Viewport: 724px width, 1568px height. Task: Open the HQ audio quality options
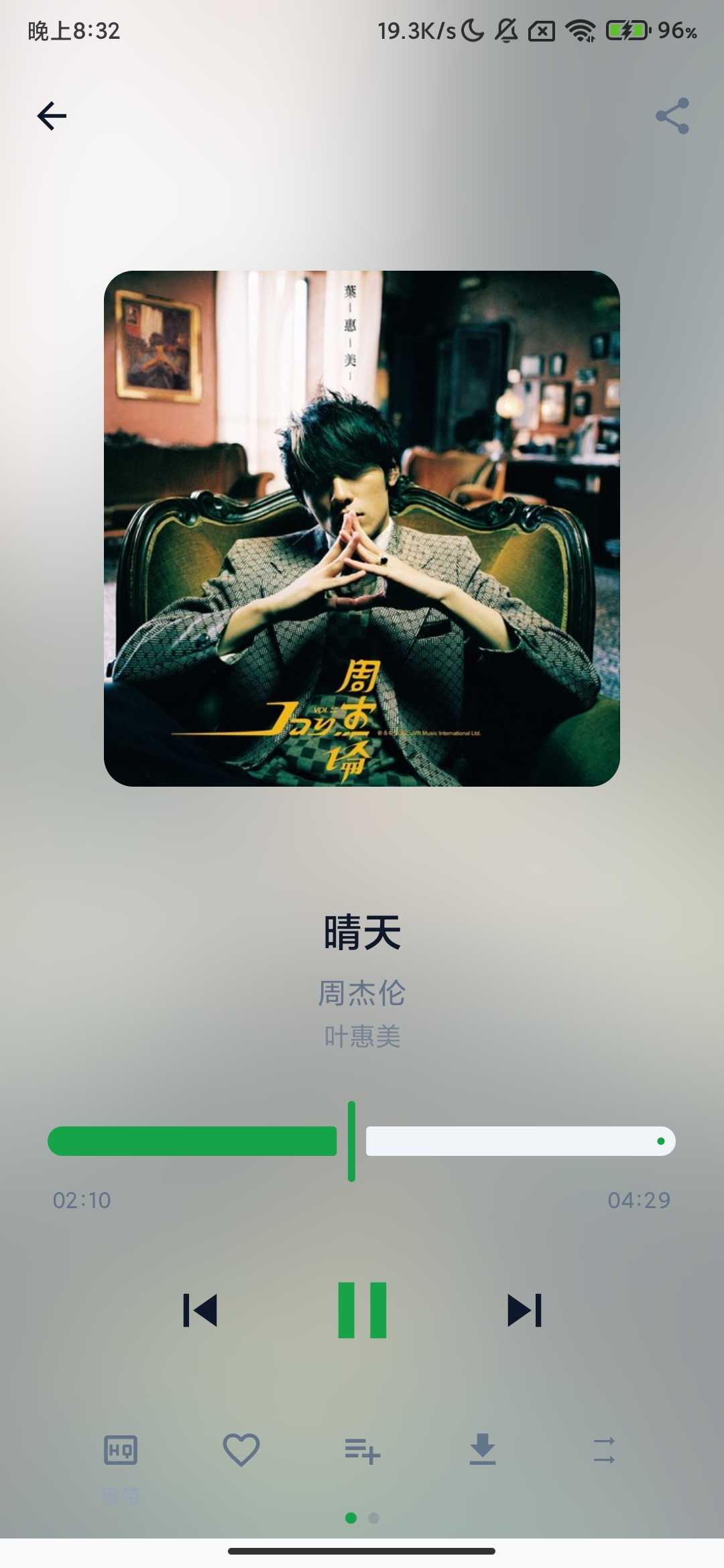[x=121, y=1450]
